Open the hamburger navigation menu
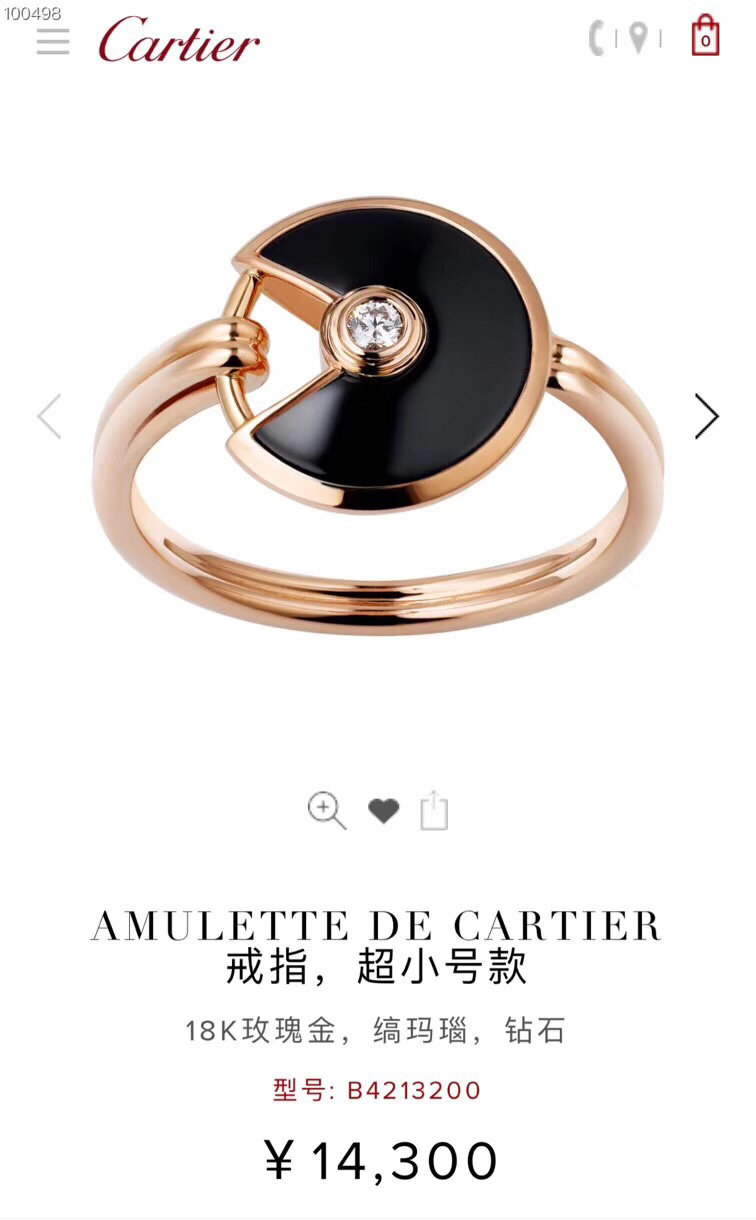Screen dimensions: 756x1220 53,41
